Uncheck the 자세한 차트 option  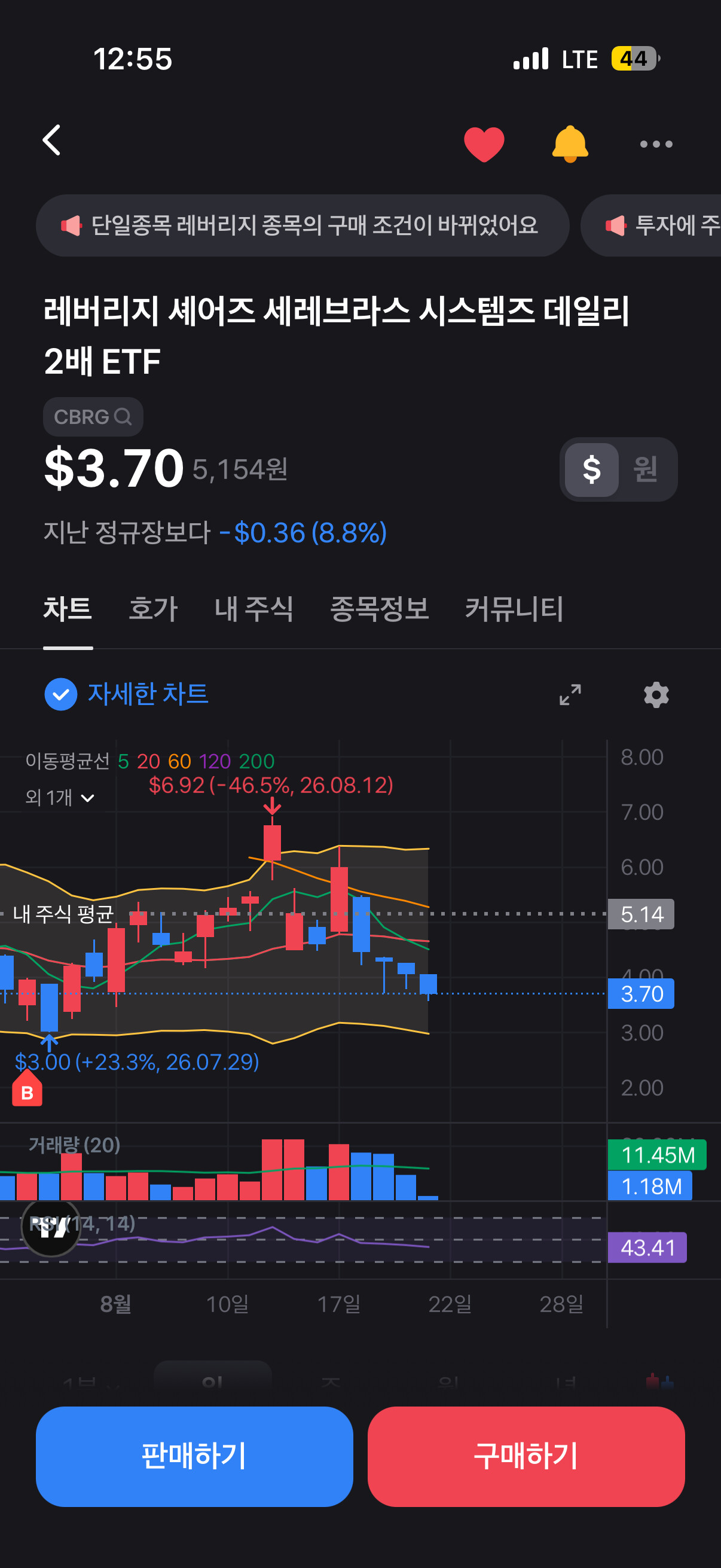pos(127,694)
